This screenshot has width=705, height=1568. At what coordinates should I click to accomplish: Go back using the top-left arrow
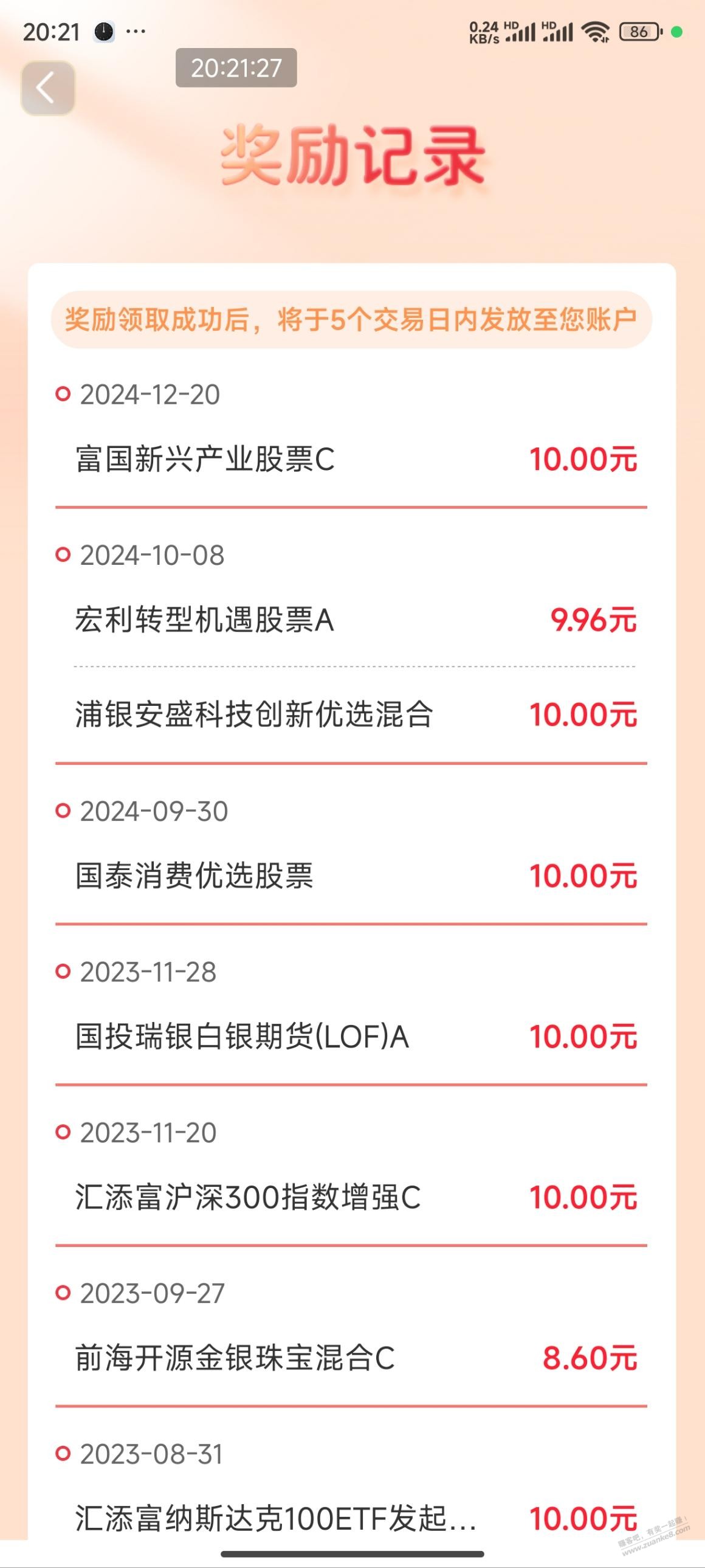[48, 88]
